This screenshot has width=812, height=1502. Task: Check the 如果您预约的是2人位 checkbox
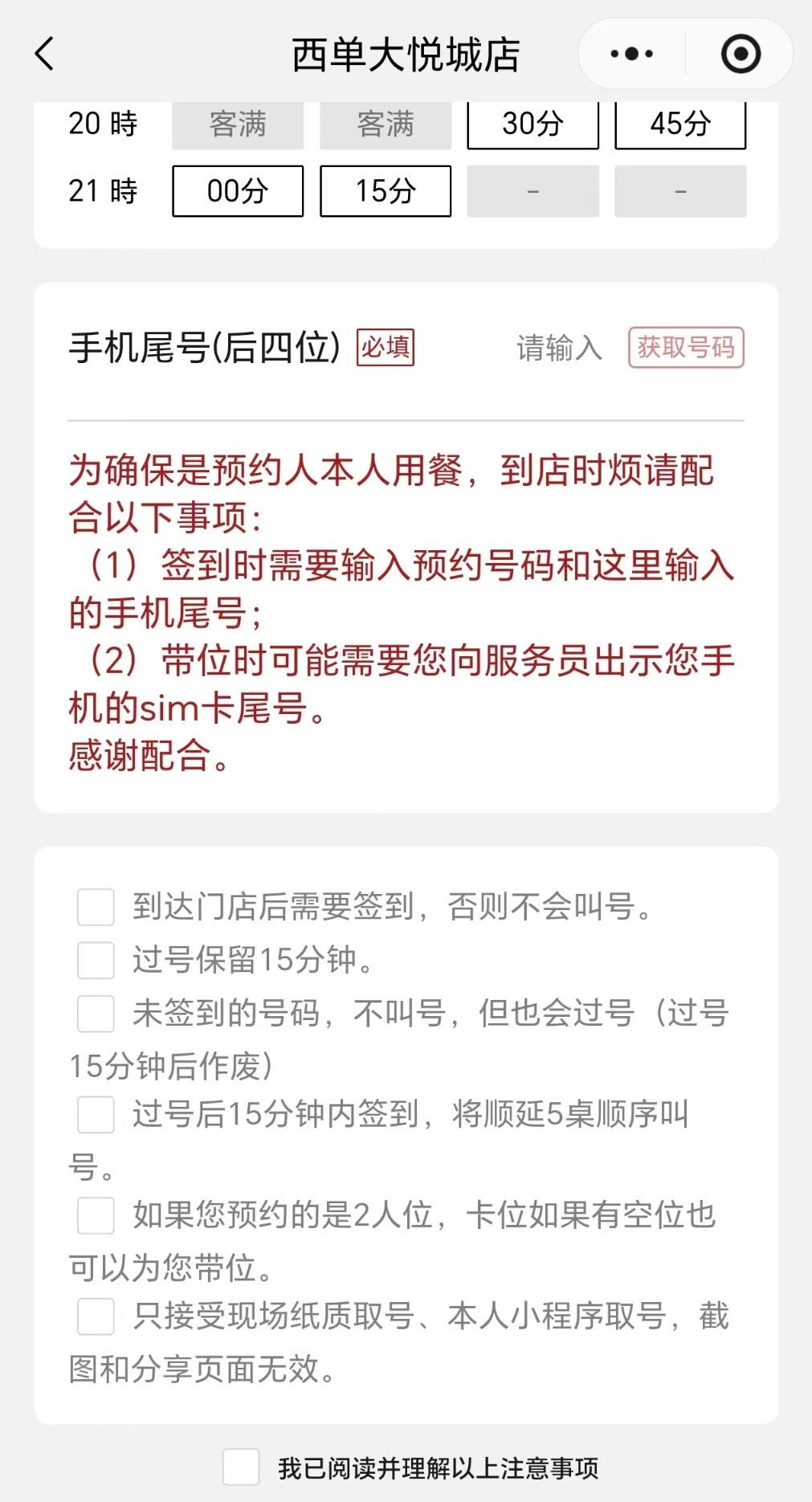coord(96,1216)
